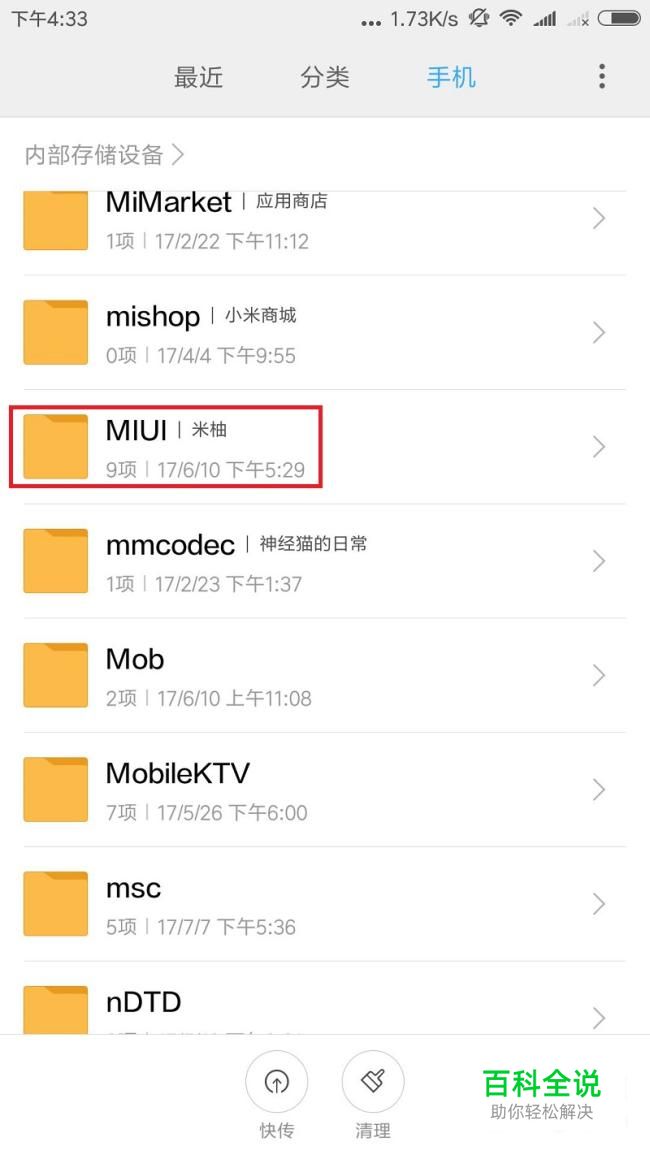Tap the 清理 cleanup button
650x1155 pixels.
[372, 1082]
